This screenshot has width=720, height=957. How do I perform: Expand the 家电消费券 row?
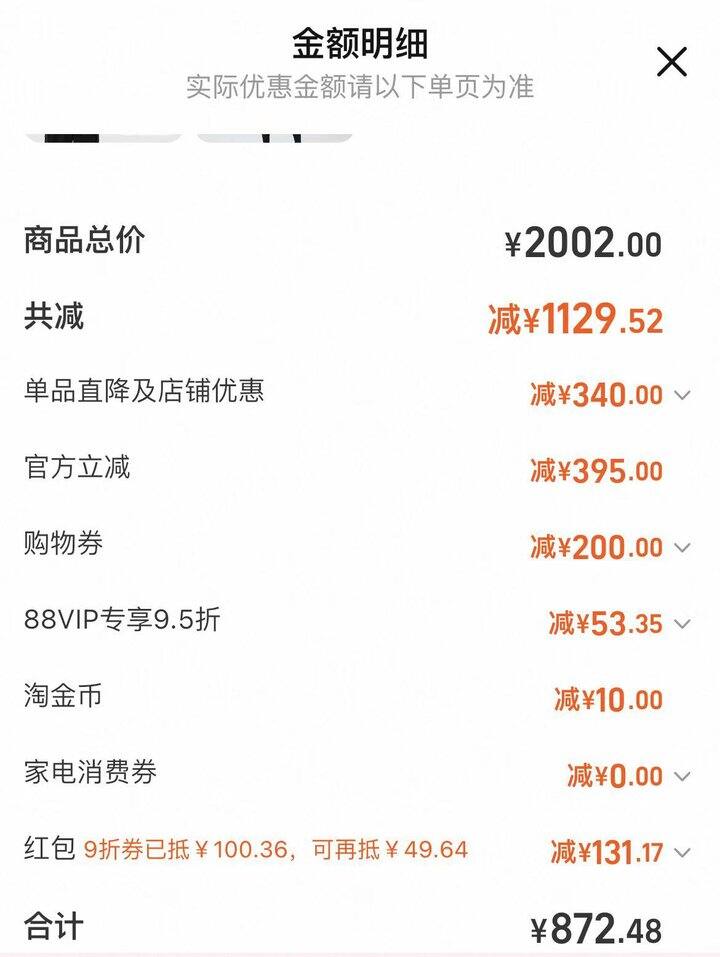point(682,776)
